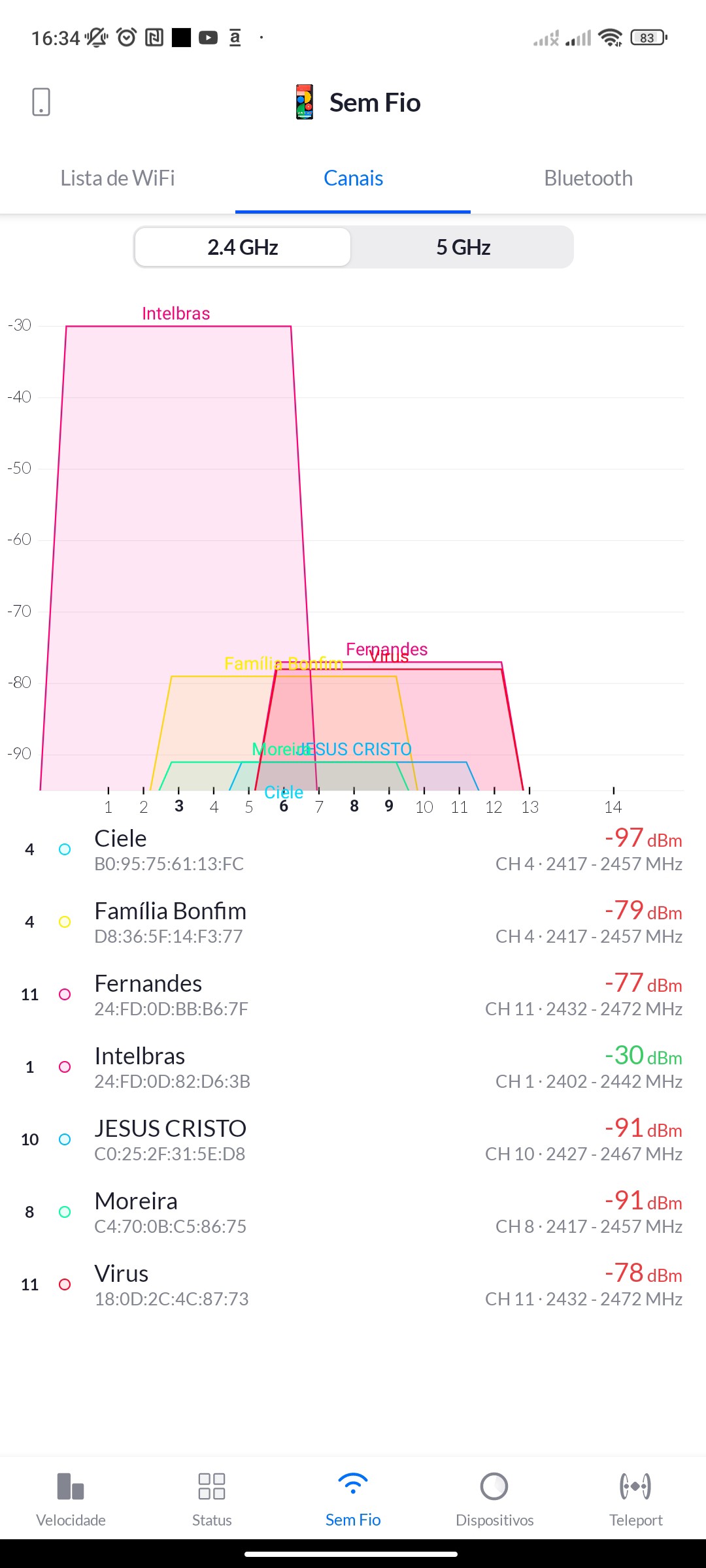Open the Intelbras network row
706x1568 pixels.
(353, 1067)
